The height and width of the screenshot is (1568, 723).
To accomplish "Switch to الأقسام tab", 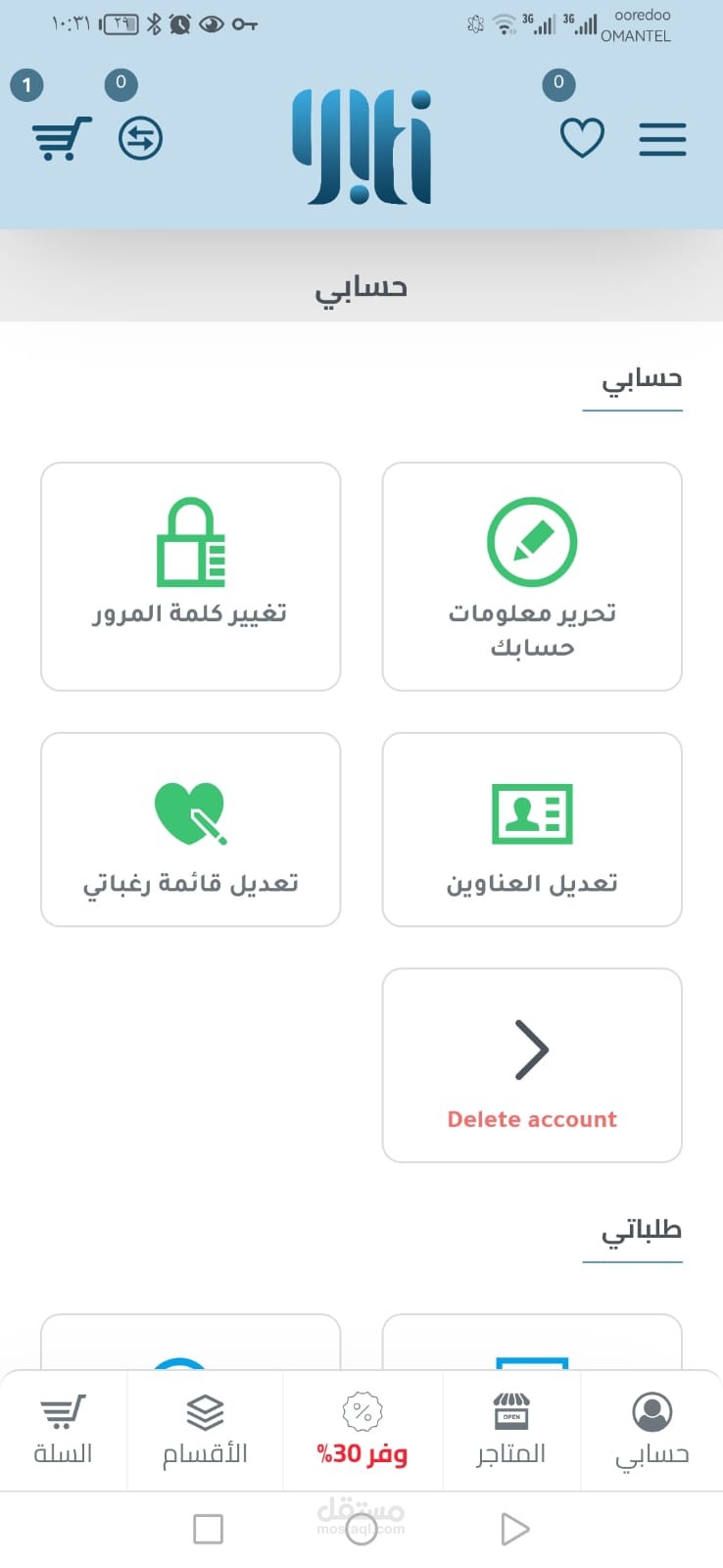I will (205, 1431).
